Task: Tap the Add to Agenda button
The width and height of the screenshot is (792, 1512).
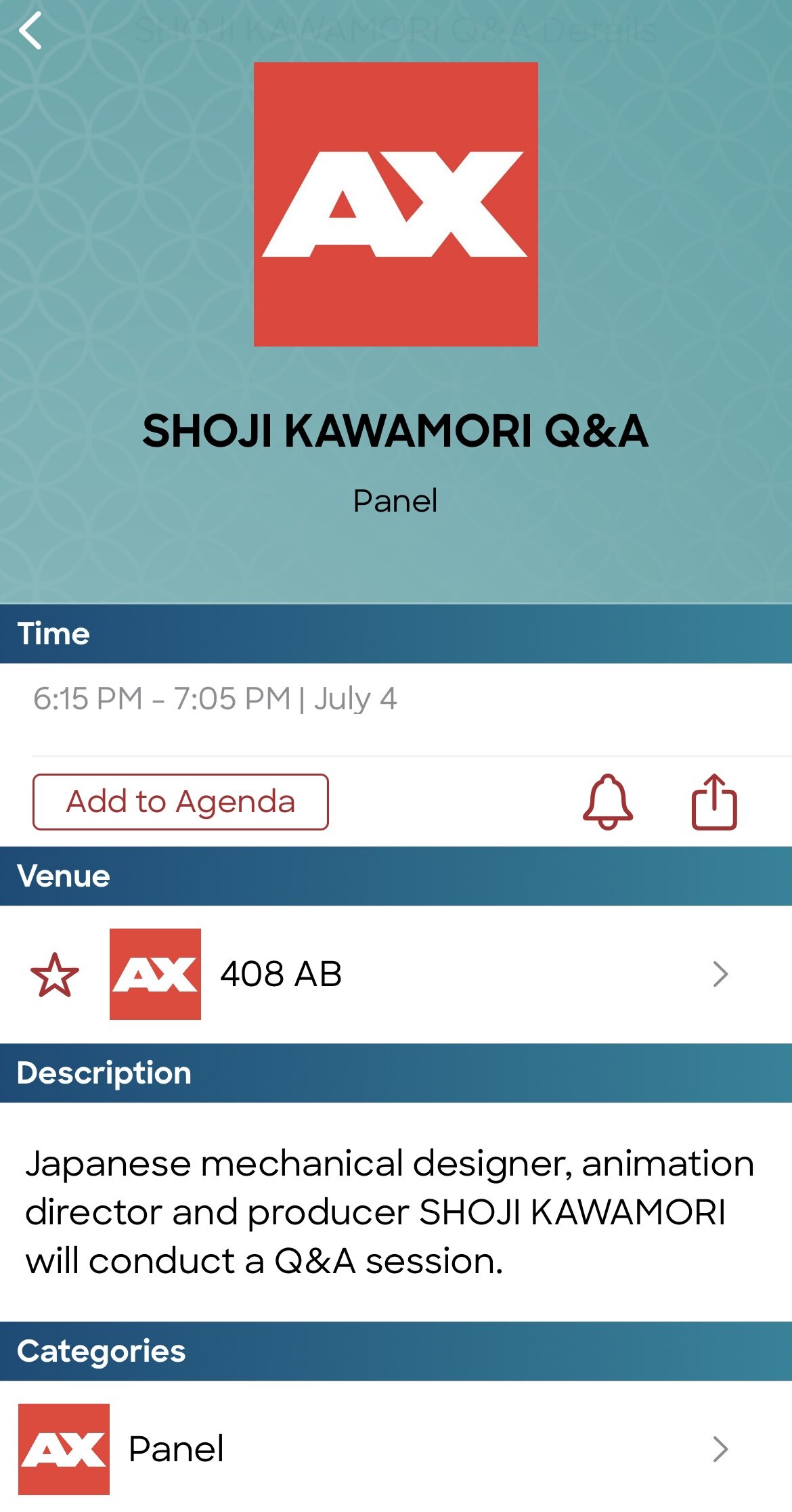Action: [181, 802]
